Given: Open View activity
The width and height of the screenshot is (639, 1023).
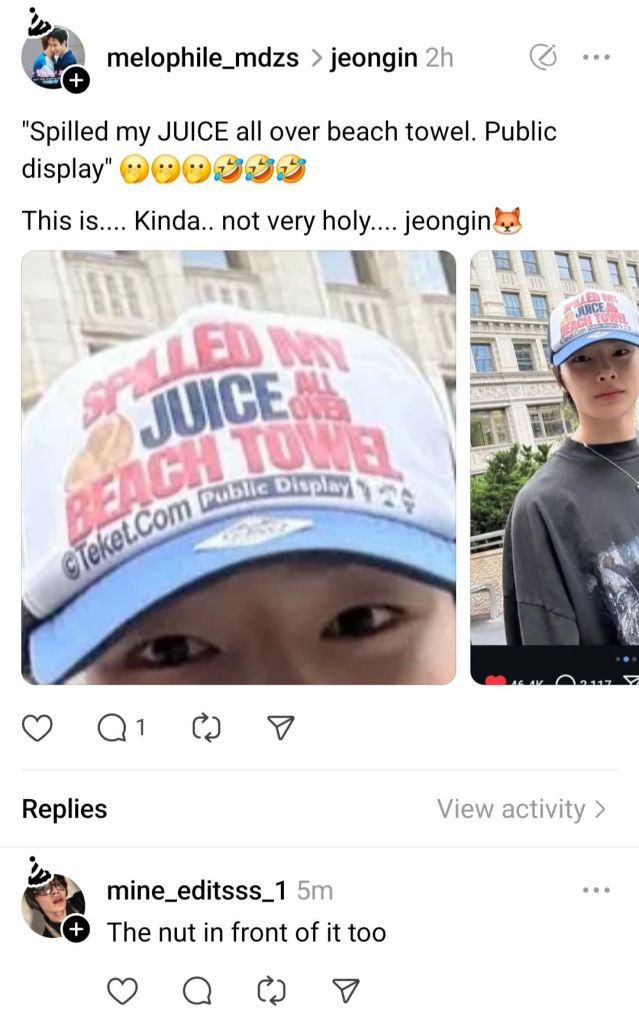Looking at the screenshot, I should pos(521,809).
